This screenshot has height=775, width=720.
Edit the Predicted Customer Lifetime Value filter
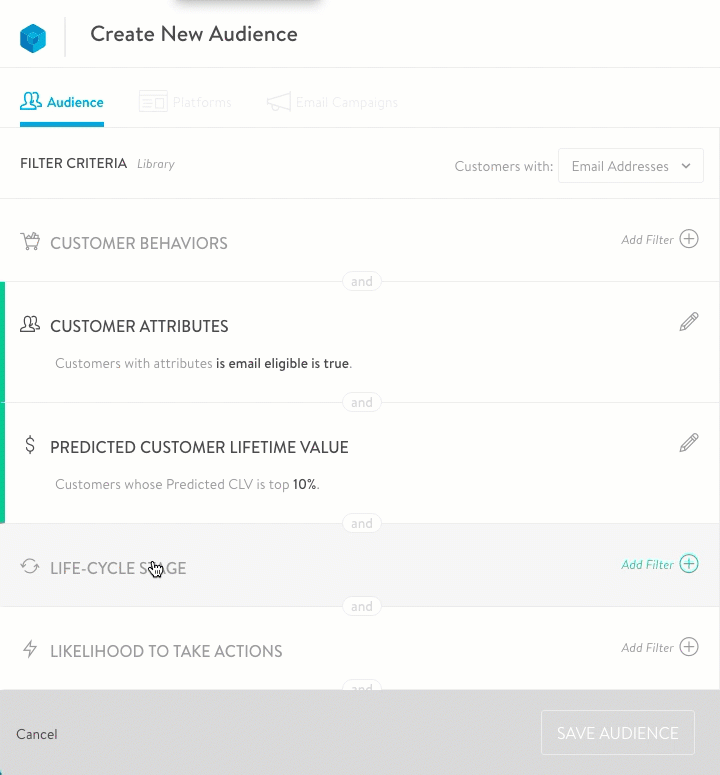[688, 443]
